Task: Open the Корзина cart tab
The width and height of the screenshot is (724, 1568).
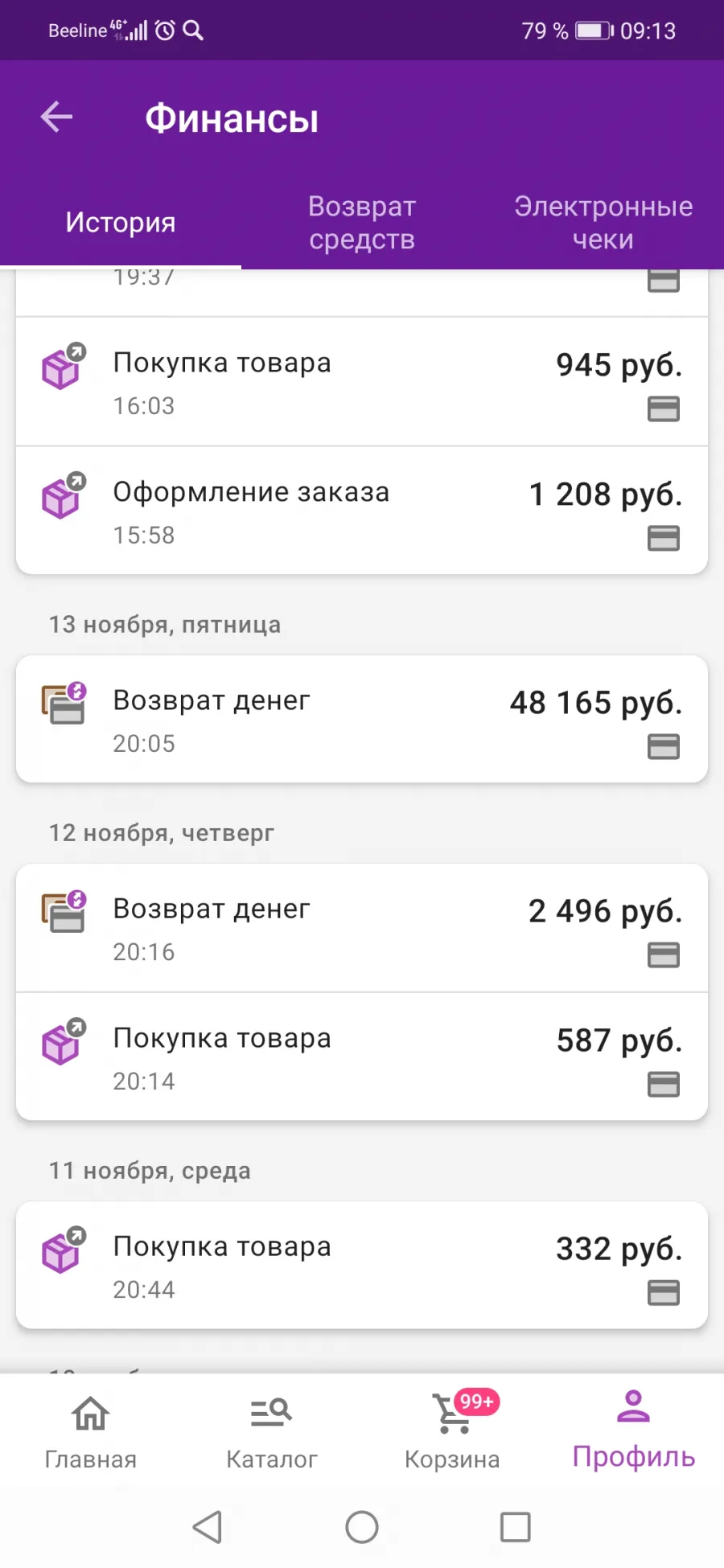Action: click(x=452, y=1431)
